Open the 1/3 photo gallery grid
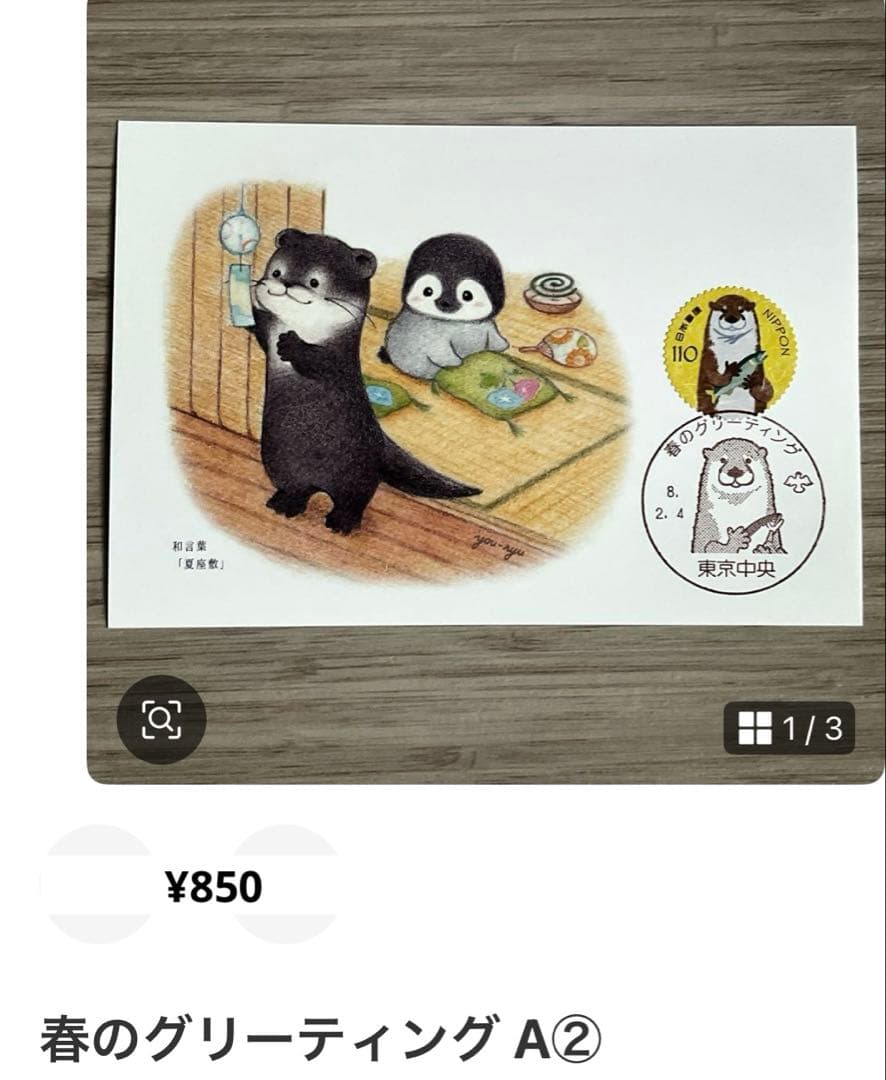886x1080 pixels. pos(790,729)
